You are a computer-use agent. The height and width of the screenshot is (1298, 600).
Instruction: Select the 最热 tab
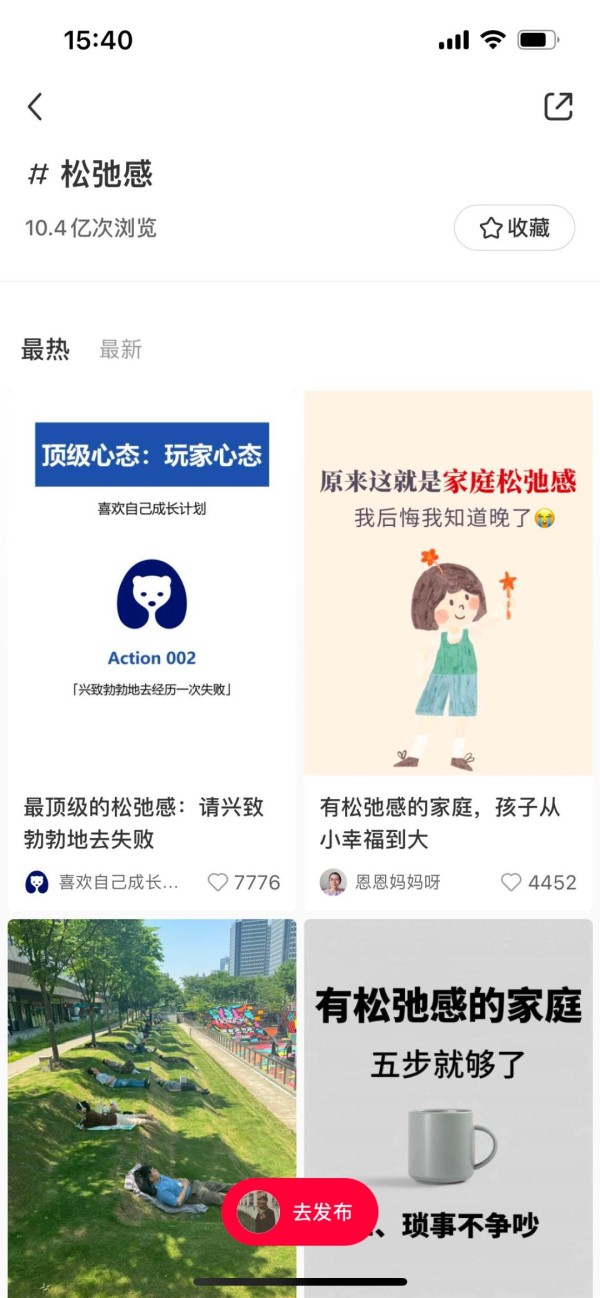[45, 349]
